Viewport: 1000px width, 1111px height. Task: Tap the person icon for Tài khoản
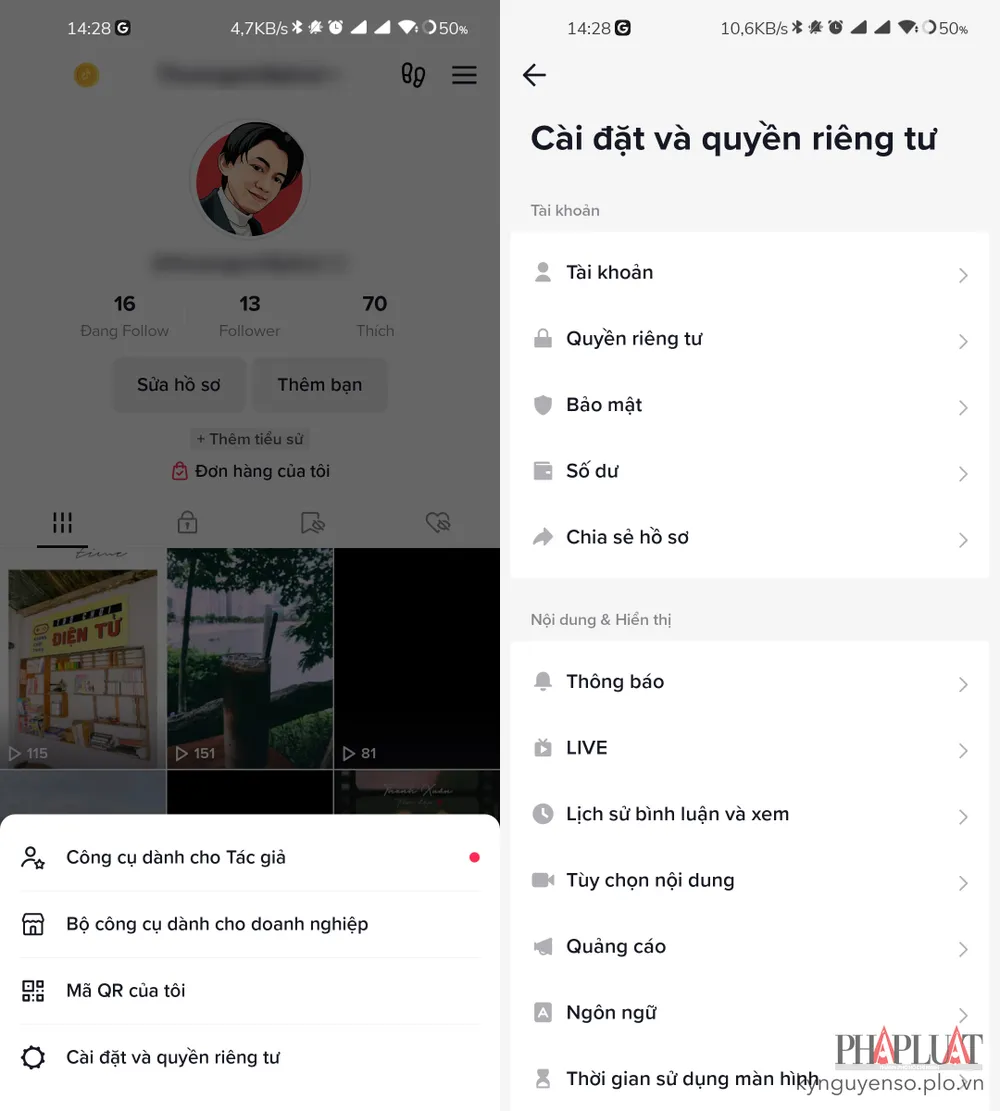point(542,271)
